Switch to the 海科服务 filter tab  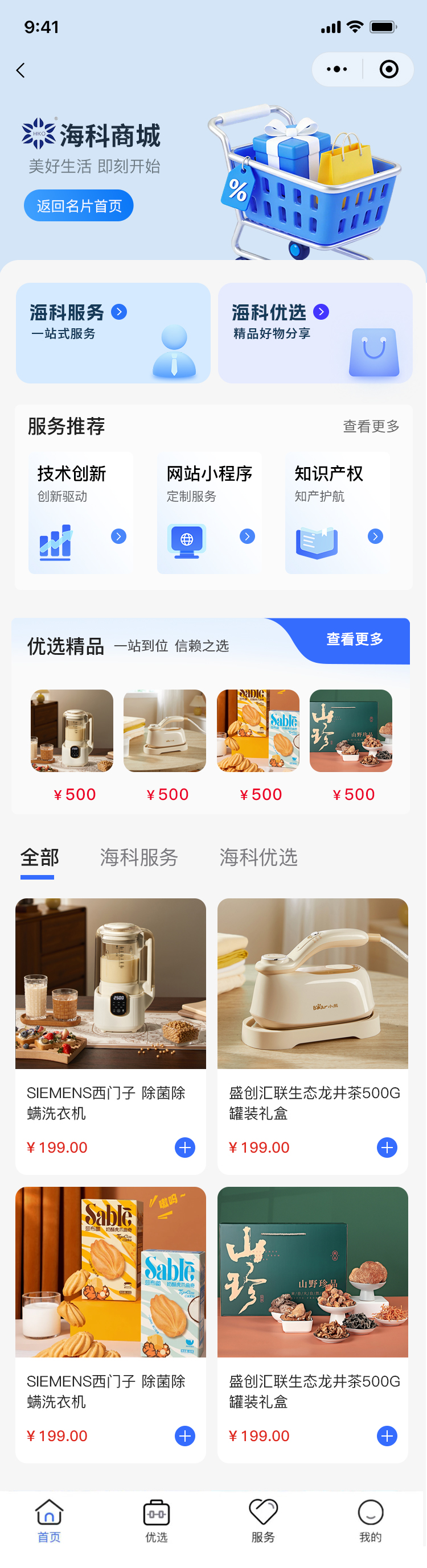point(139,857)
